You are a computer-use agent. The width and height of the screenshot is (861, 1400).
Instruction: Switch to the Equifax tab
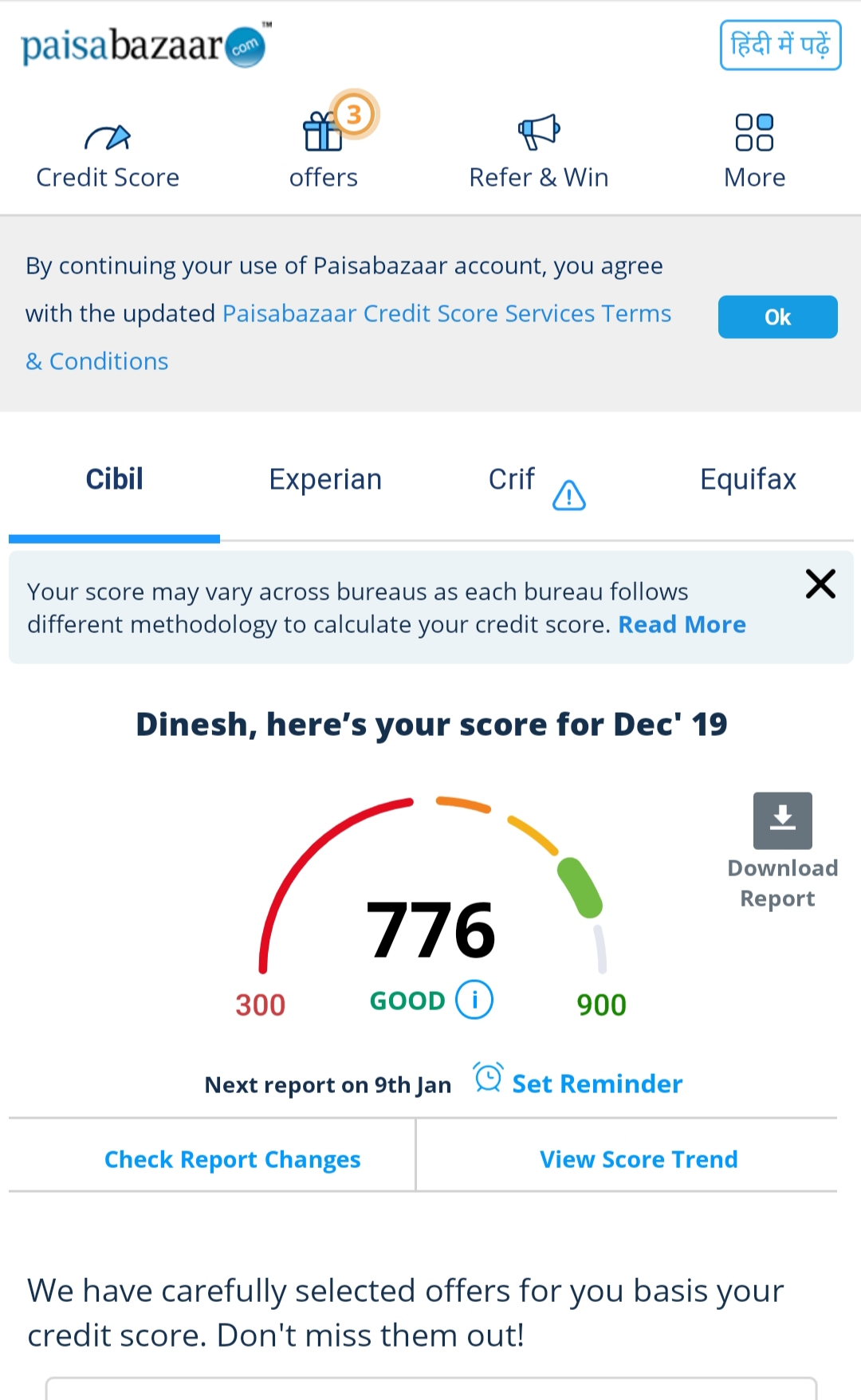pyautogui.click(x=748, y=479)
